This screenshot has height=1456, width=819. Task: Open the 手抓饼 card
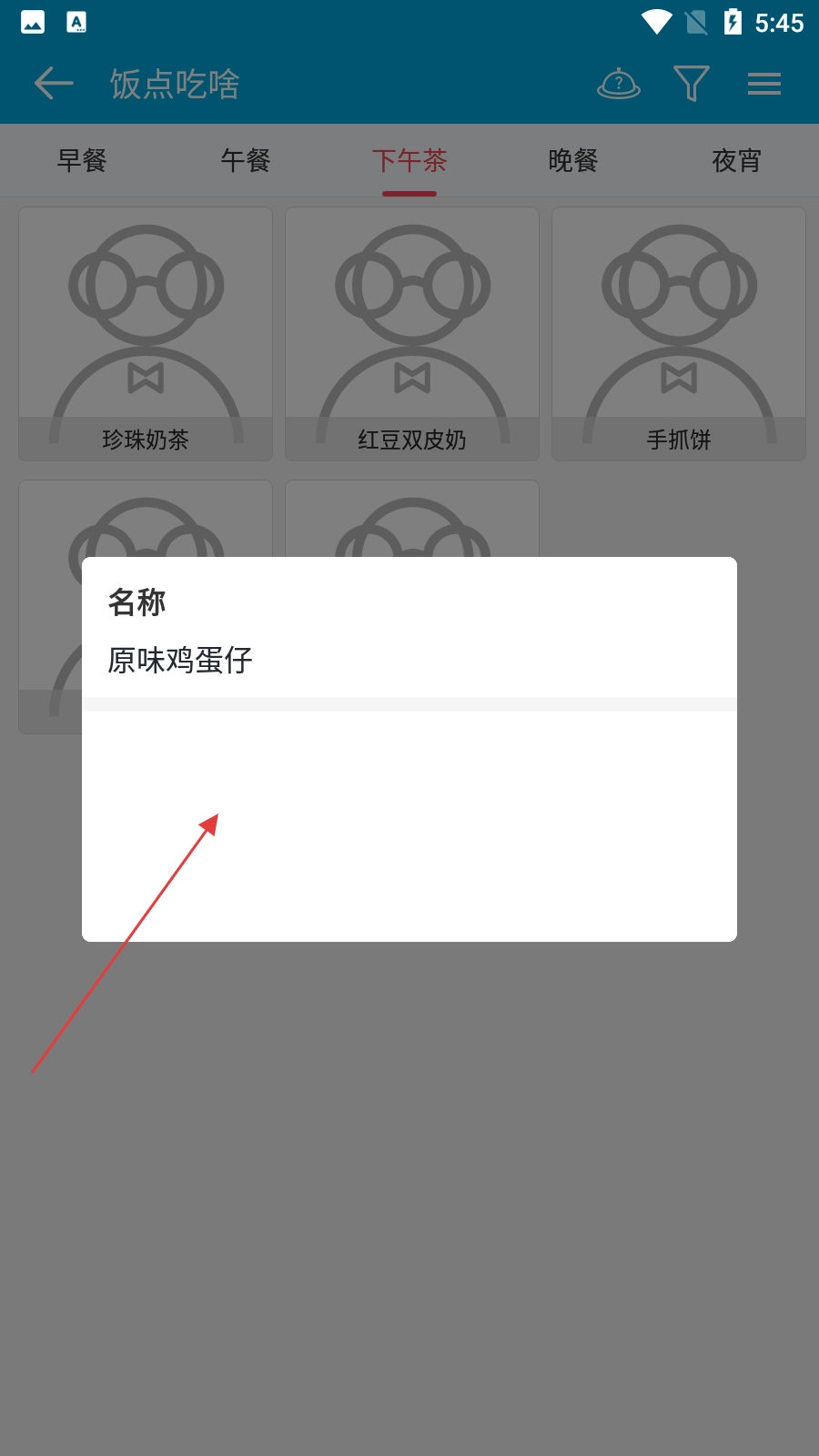679,334
